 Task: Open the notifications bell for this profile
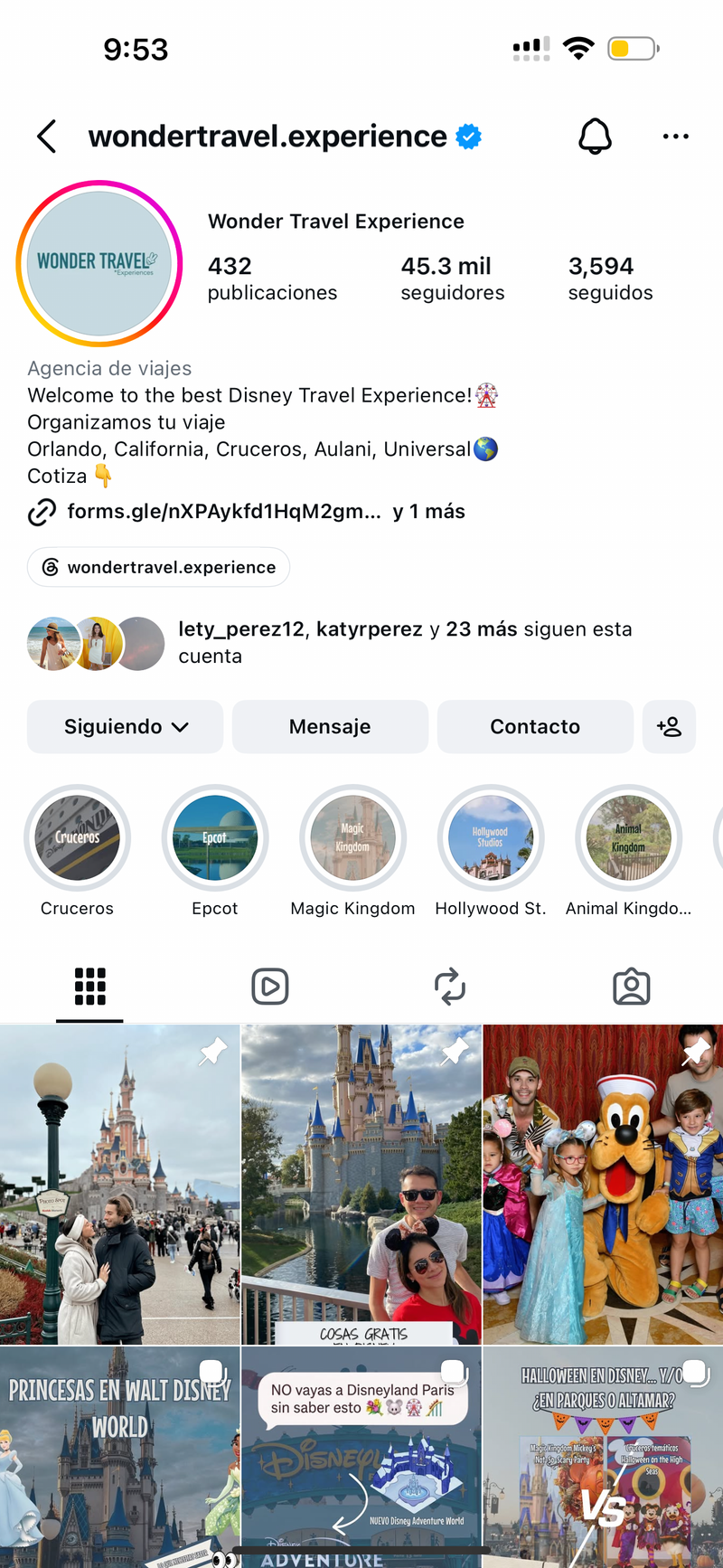[x=595, y=137]
